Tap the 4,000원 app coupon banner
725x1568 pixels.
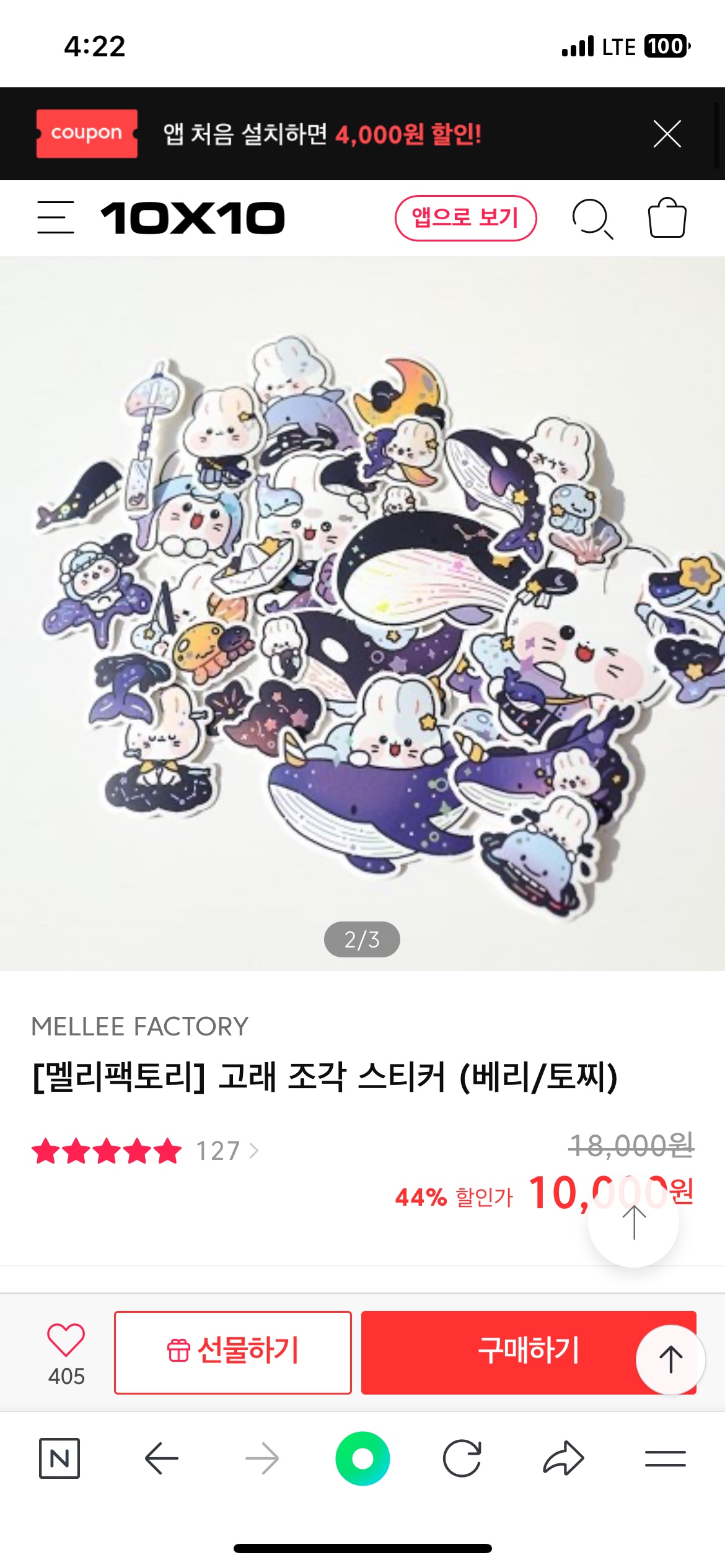tap(322, 134)
